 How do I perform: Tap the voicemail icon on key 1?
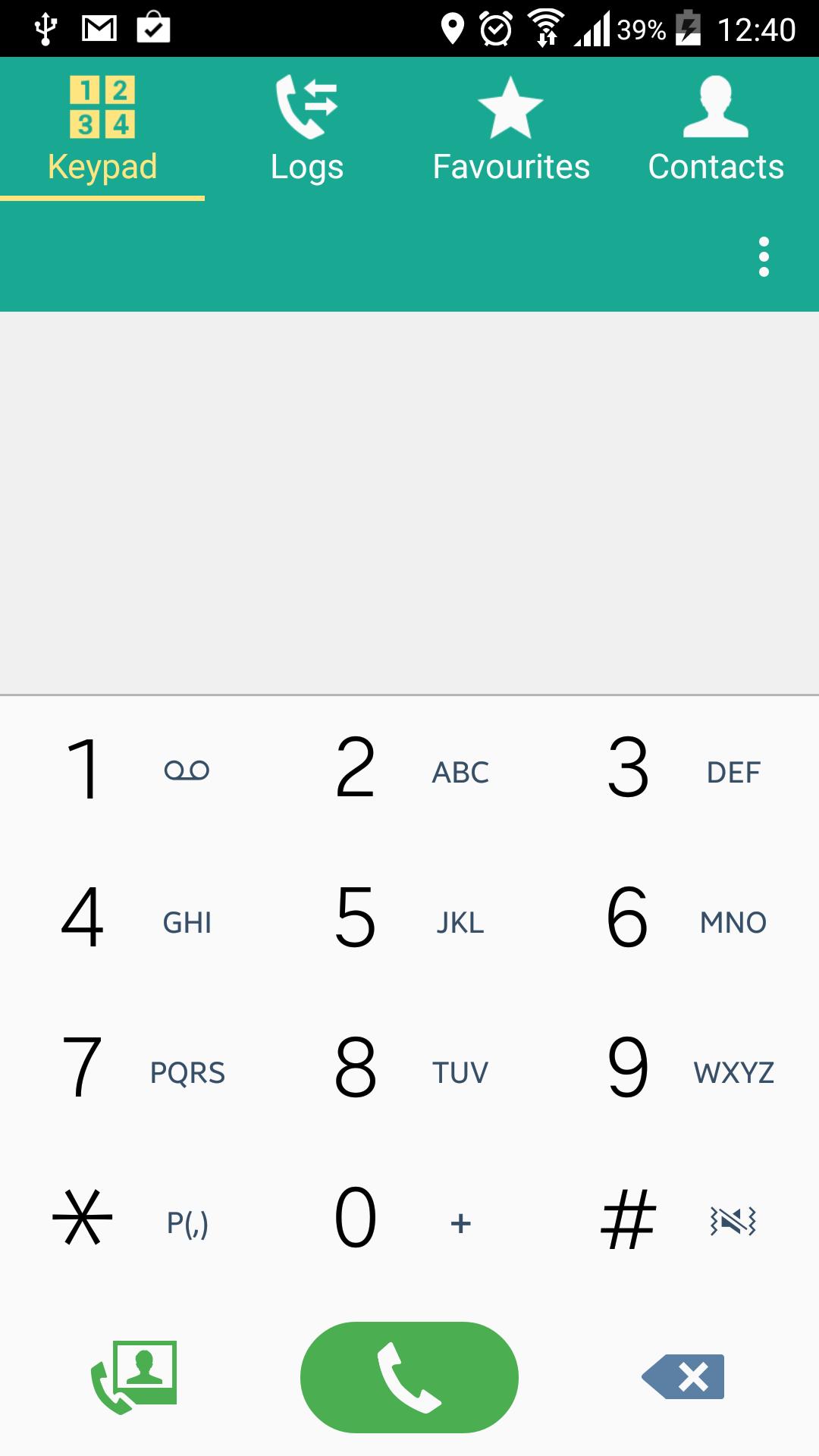coord(187,770)
